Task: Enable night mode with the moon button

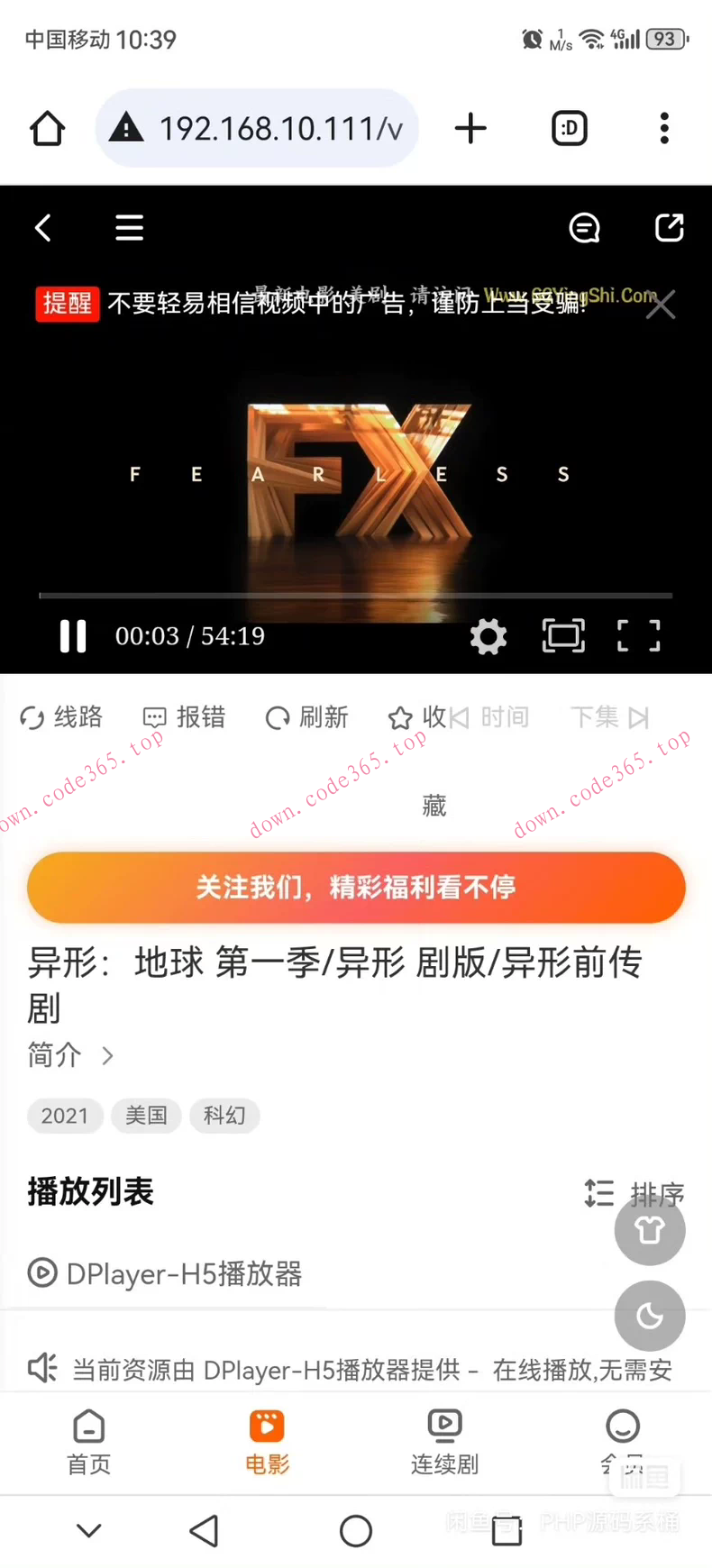Action: [649, 1316]
